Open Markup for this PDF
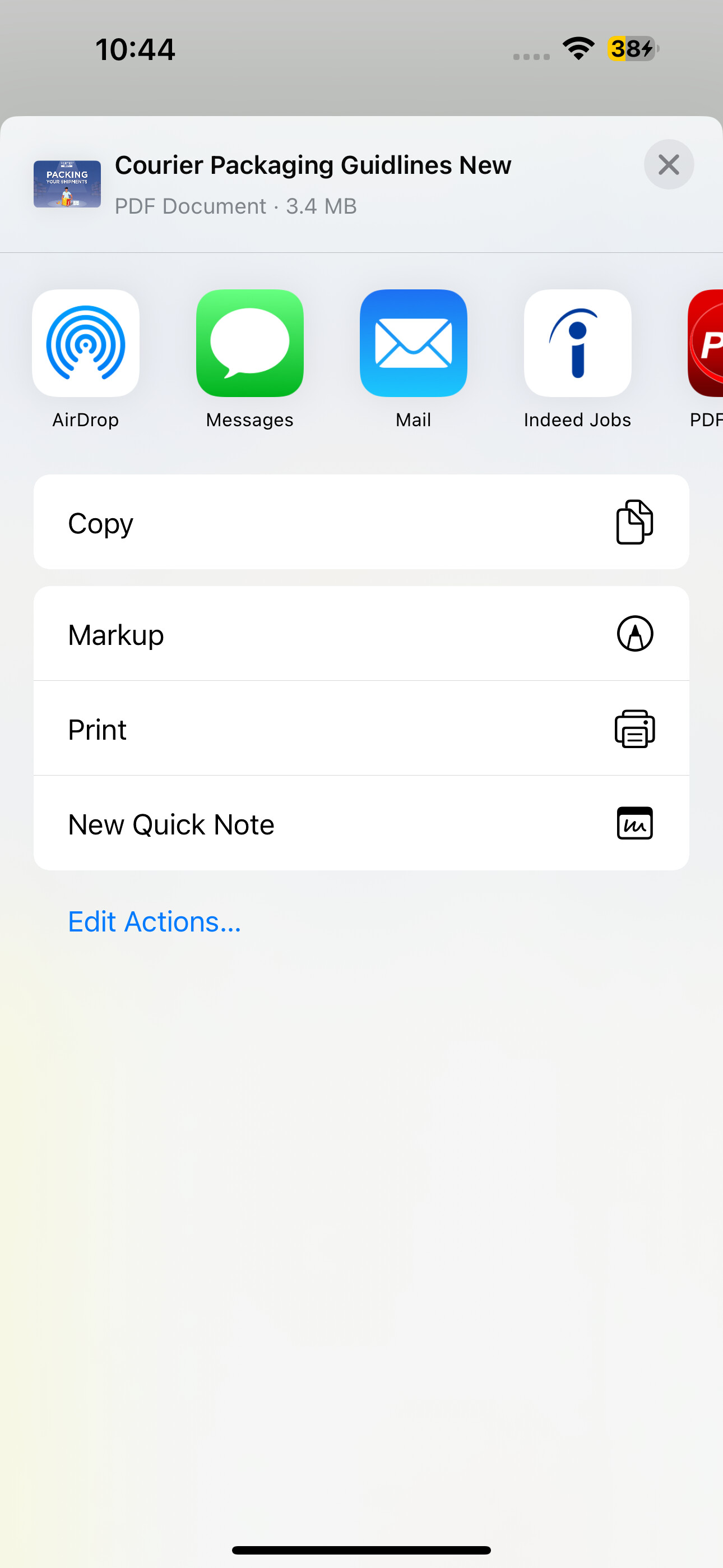 pyautogui.click(x=361, y=634)
